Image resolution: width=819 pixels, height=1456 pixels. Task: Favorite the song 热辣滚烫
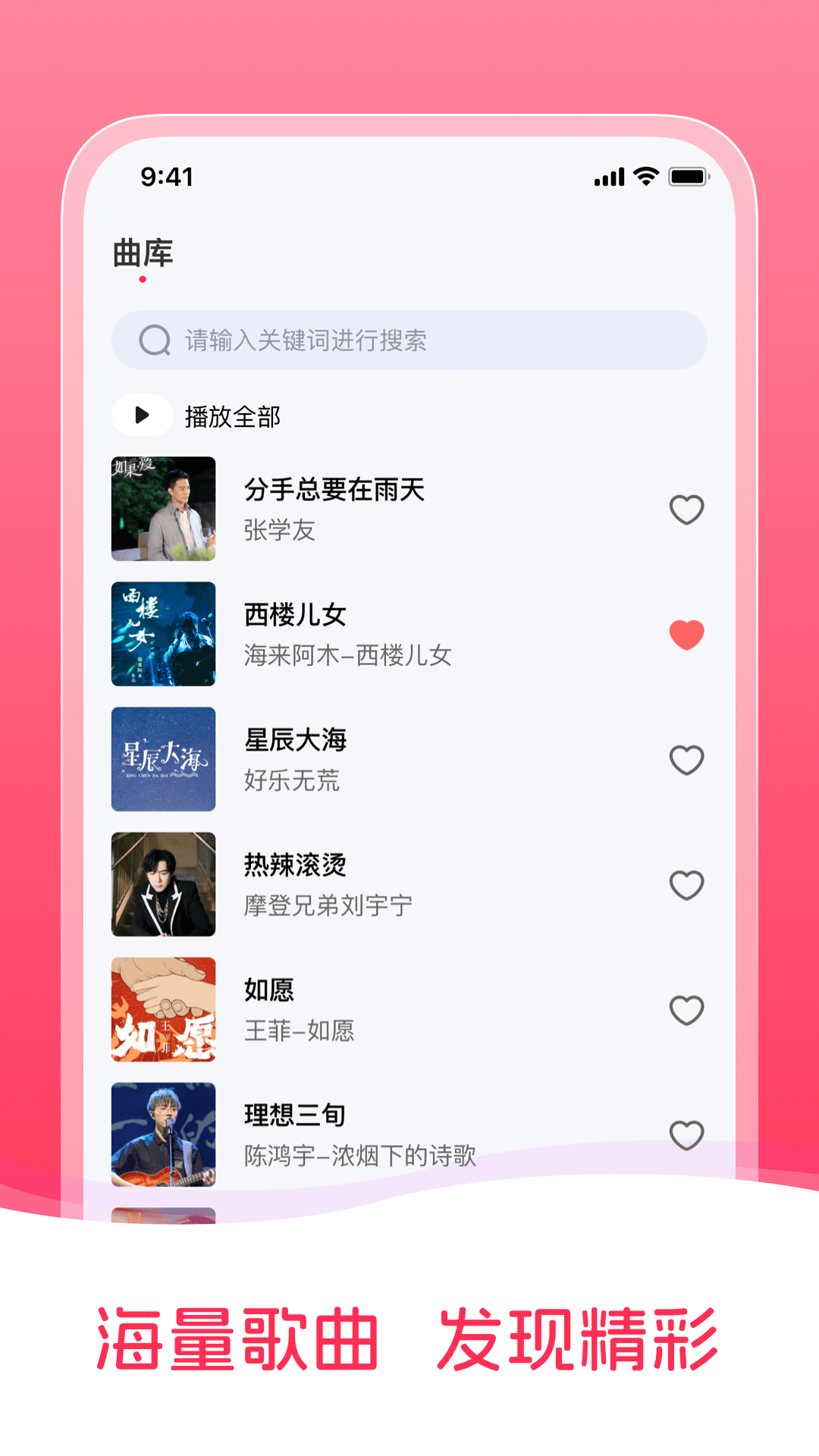pyautogui.click(x=686, y=884)
